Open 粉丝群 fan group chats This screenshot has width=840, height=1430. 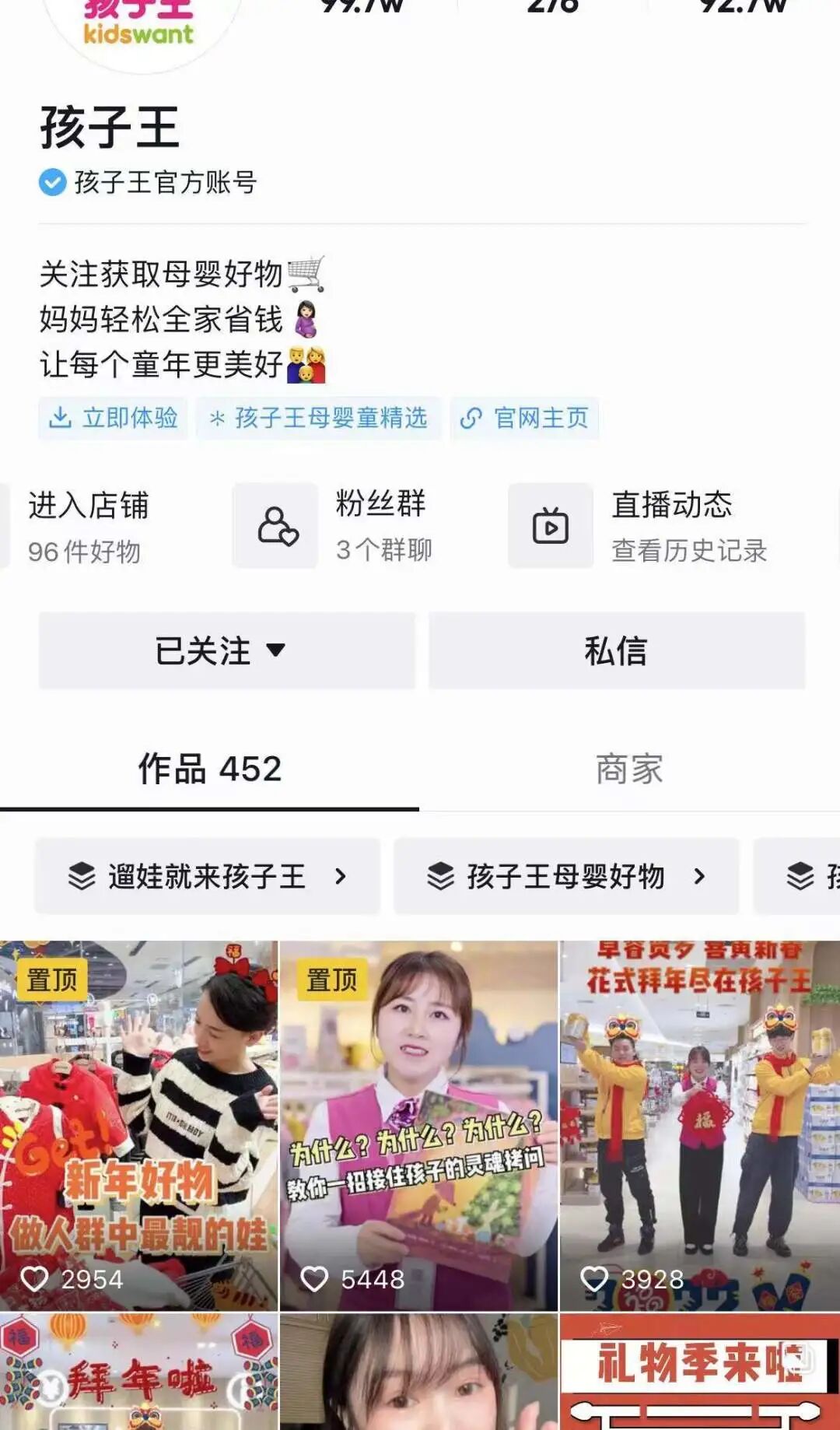(346, 526)
